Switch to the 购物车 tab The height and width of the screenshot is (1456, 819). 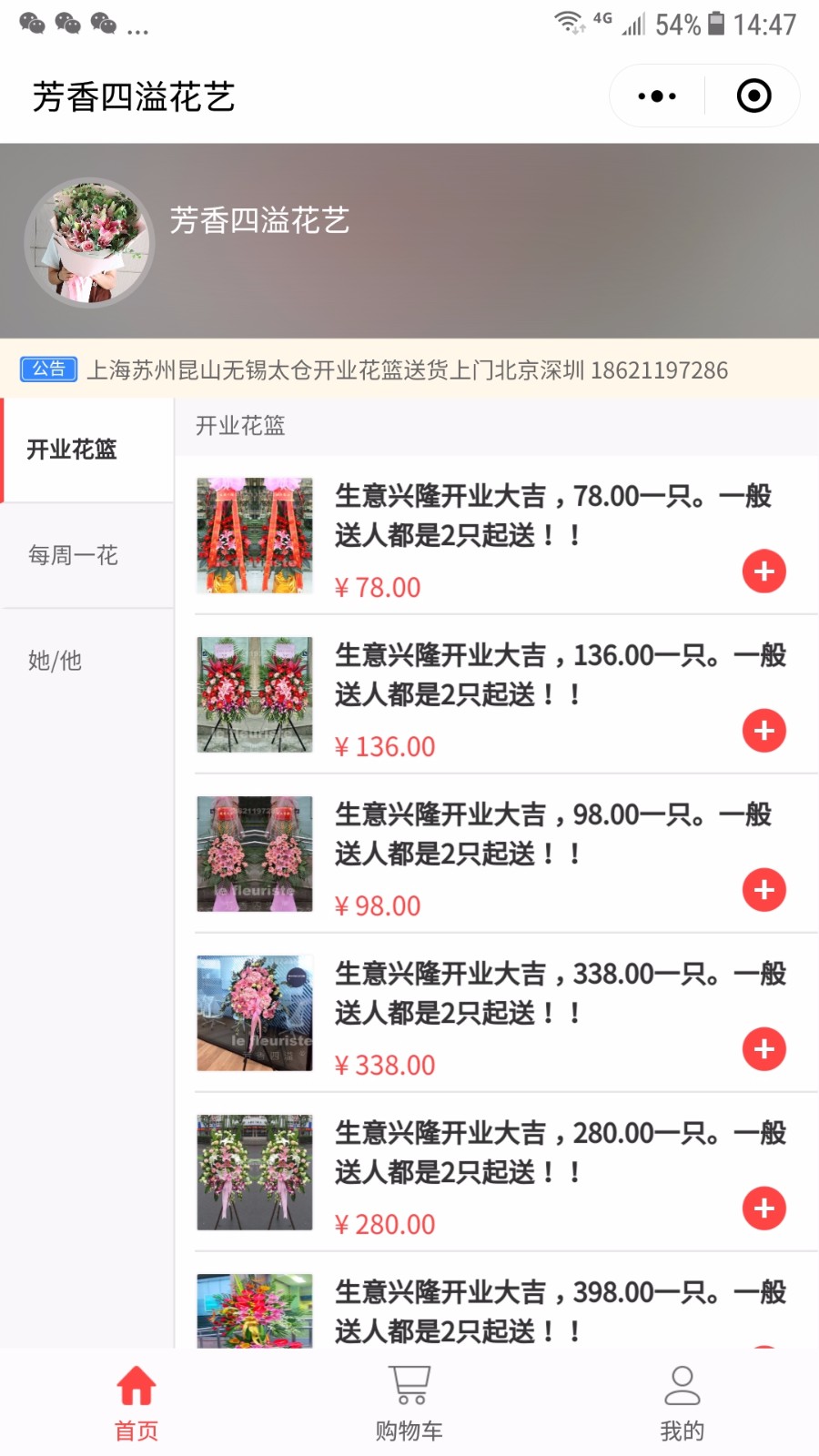click(409, 1403)
